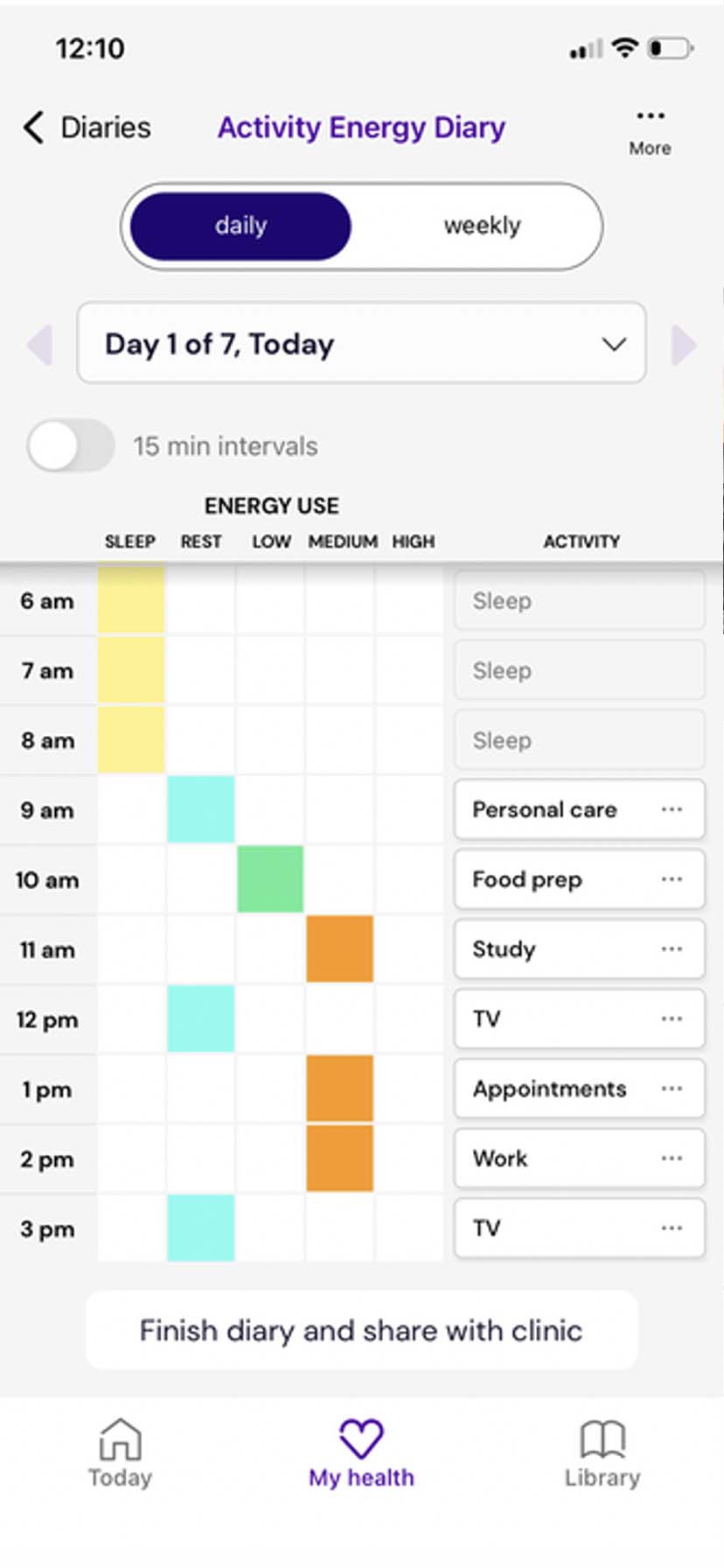Image resolution: width=724 pixels, height=1568 pixels.
Task: Go to the next day with right arrow
Action: 683,344
